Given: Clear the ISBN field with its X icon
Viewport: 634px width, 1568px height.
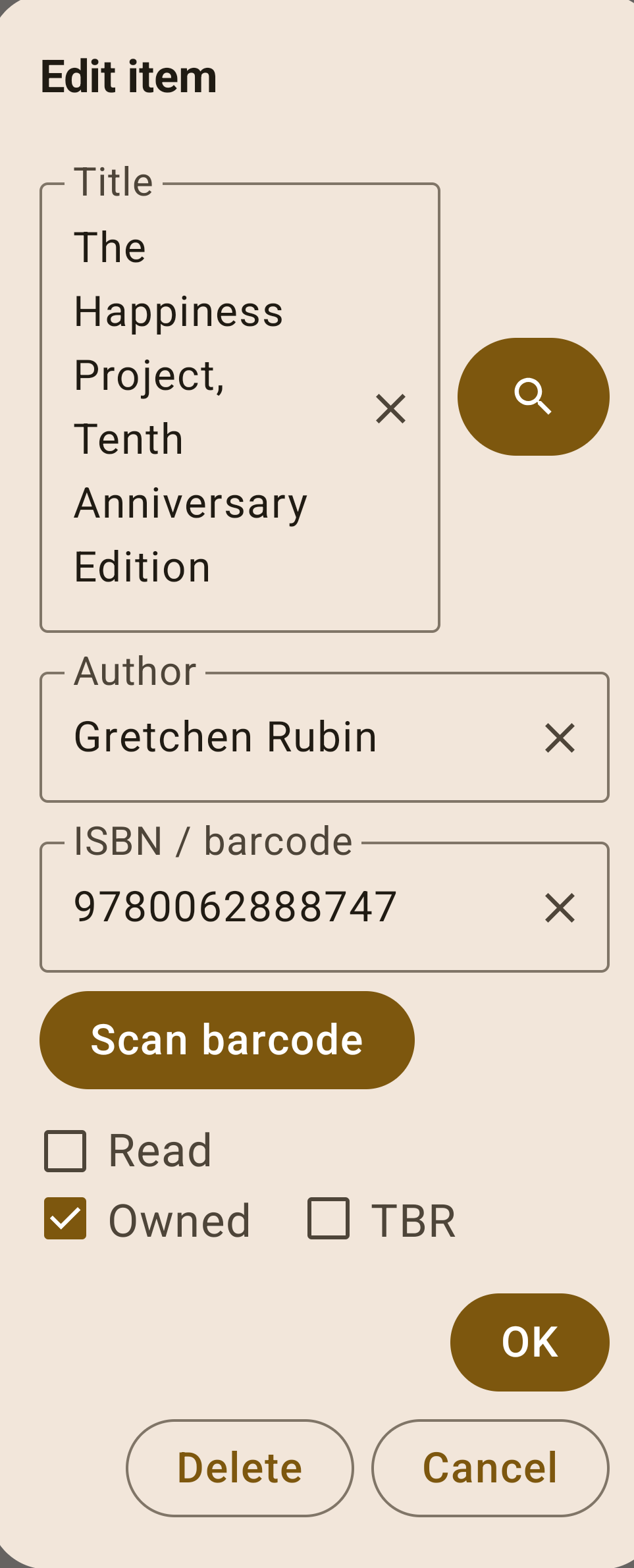Looking at the screenshot, I should tap(560, 909).
